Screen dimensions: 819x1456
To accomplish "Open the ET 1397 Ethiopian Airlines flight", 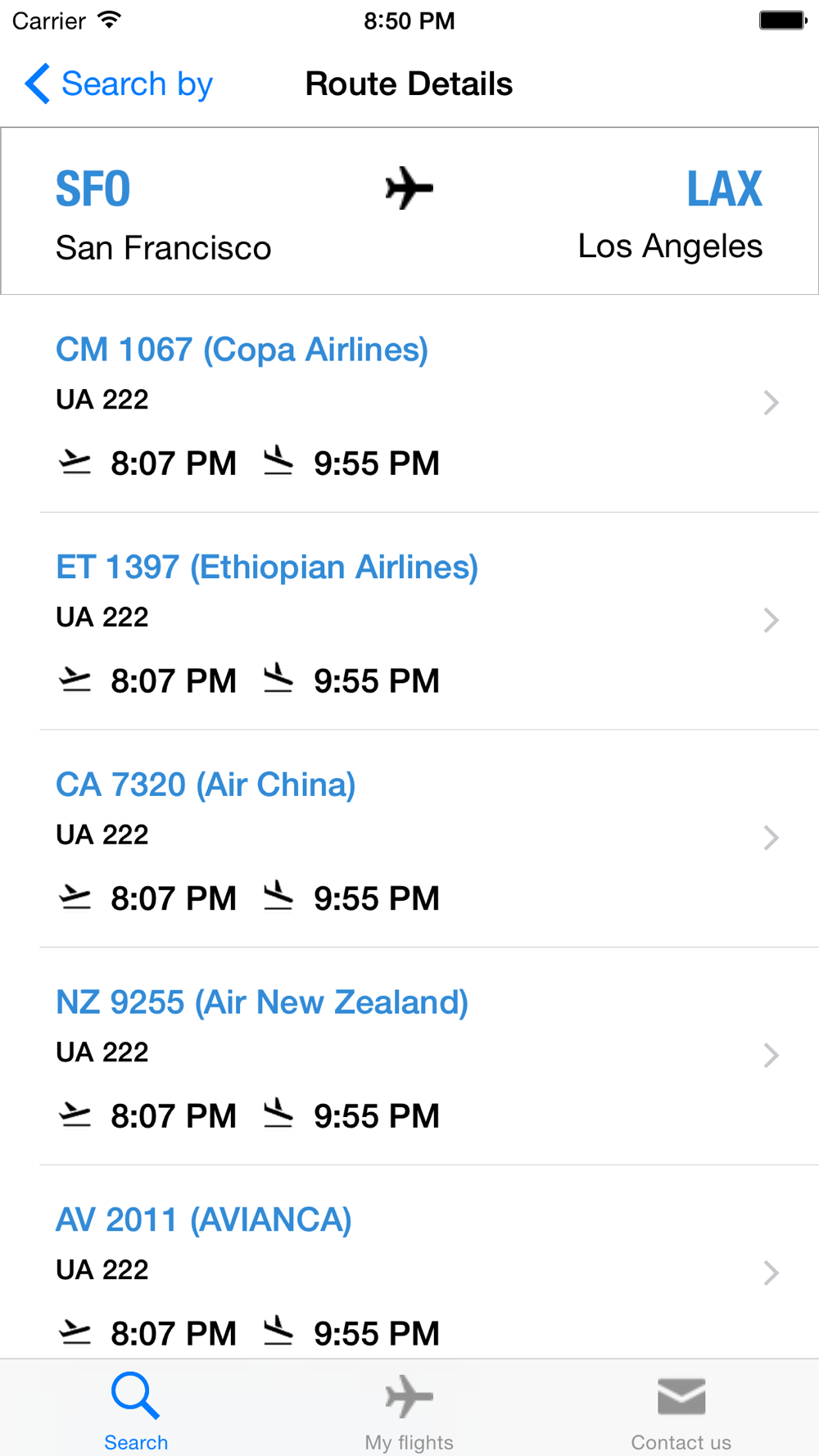I will click(409, 622).
